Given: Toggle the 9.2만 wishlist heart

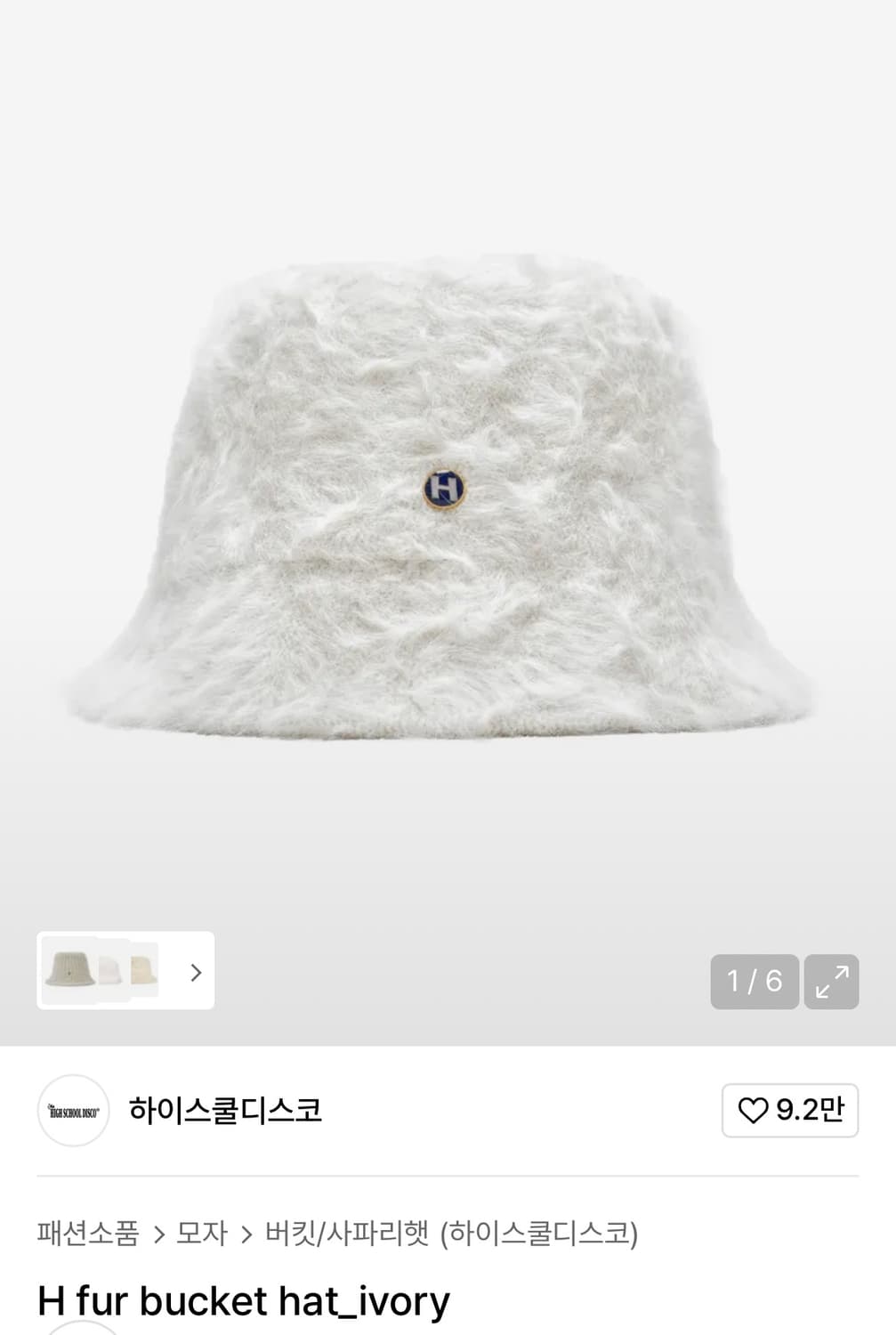Looking at the screenshot, I should pos(790,1112).
